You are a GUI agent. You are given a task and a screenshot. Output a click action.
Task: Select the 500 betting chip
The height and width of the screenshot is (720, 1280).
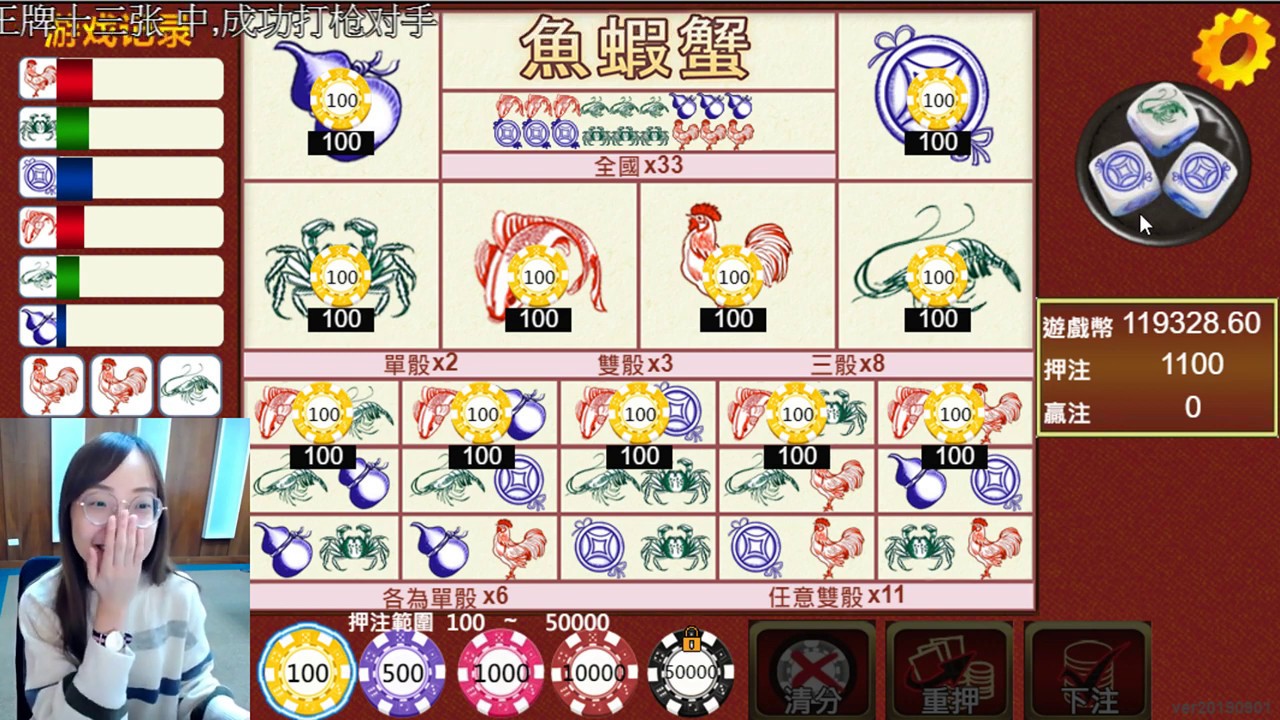coord(402,672)
